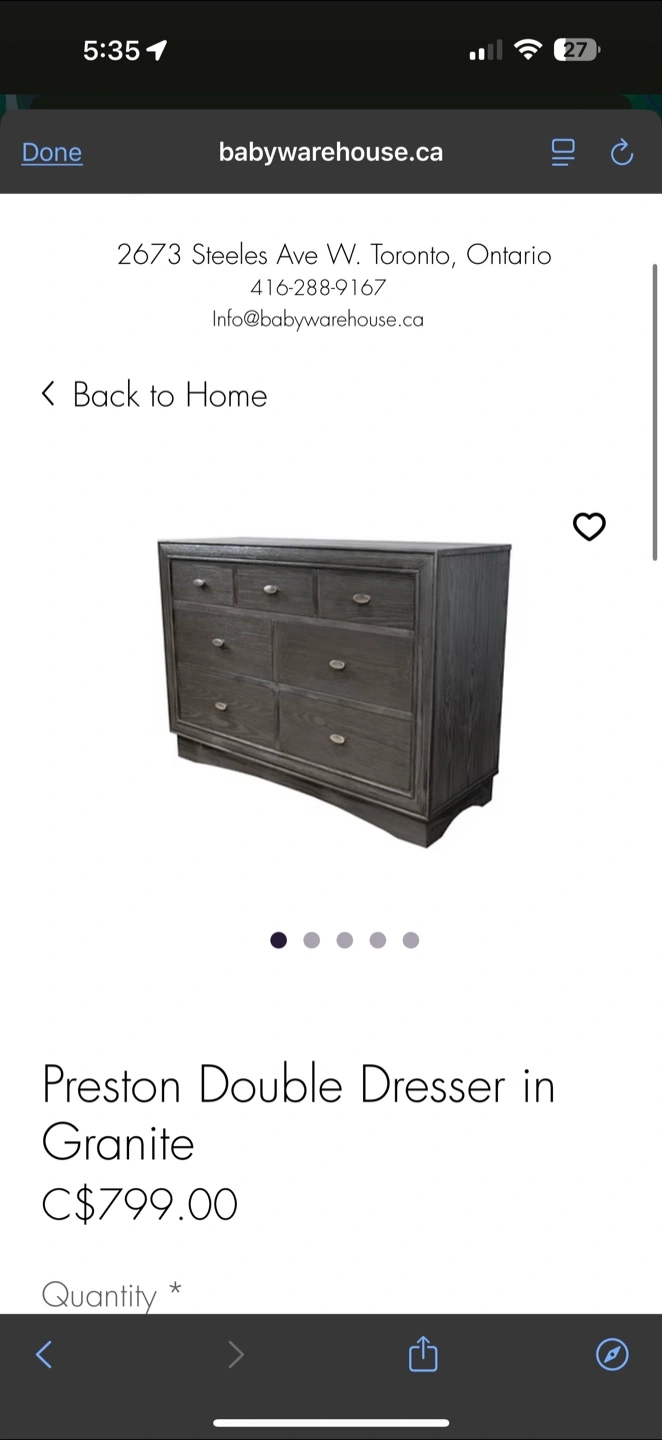The image size is (662, 1440).
Task: Email Info@babywarehouse.ca
Action: [x=318, y=319]
